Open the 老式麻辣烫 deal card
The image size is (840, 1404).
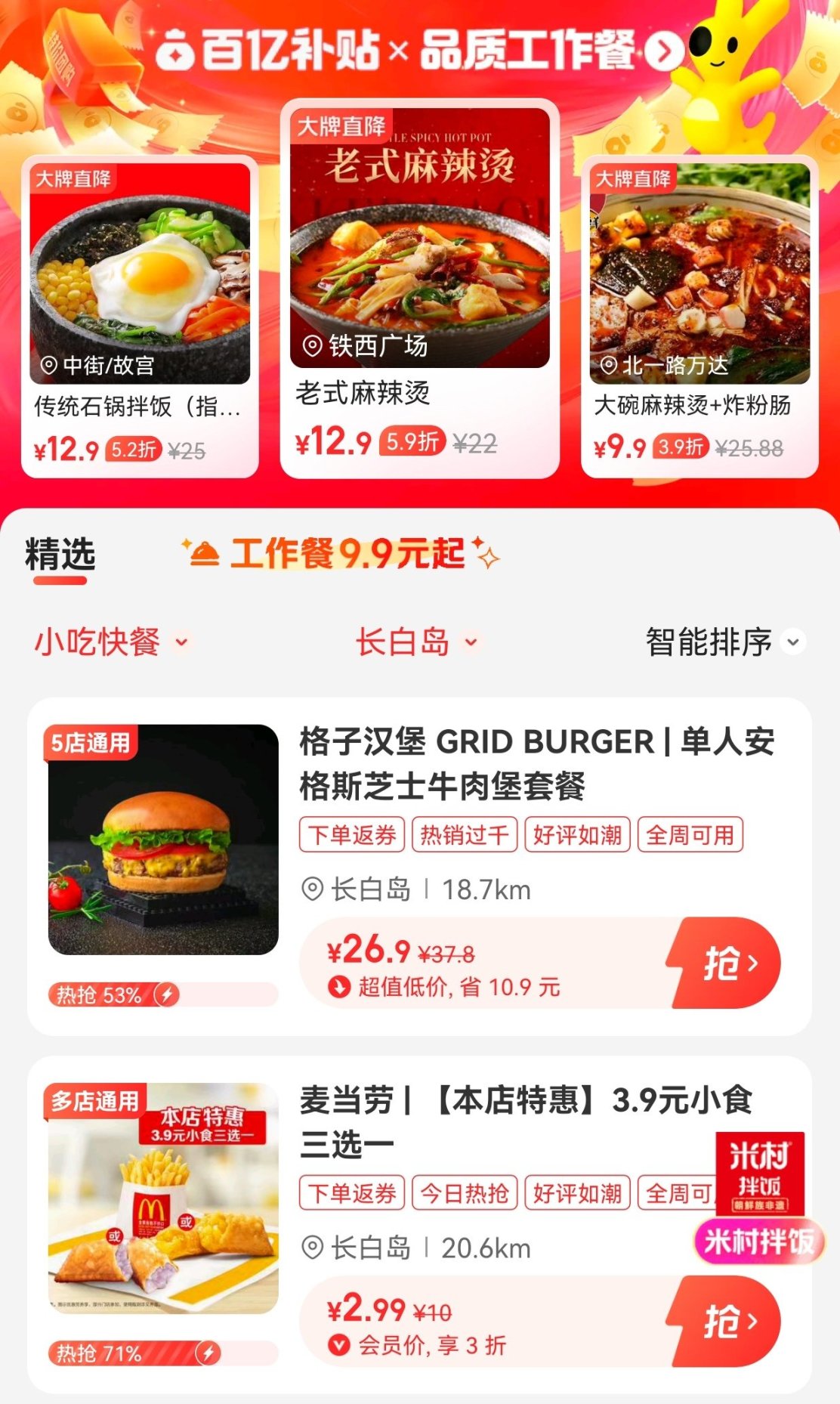click(x=419, y=289)
